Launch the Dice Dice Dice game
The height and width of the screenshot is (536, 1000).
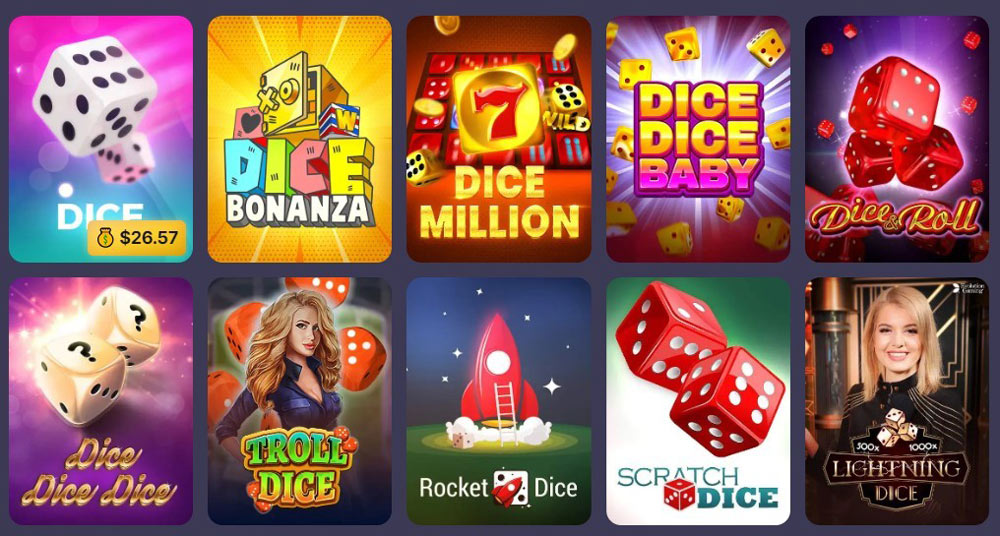(100, 400)
